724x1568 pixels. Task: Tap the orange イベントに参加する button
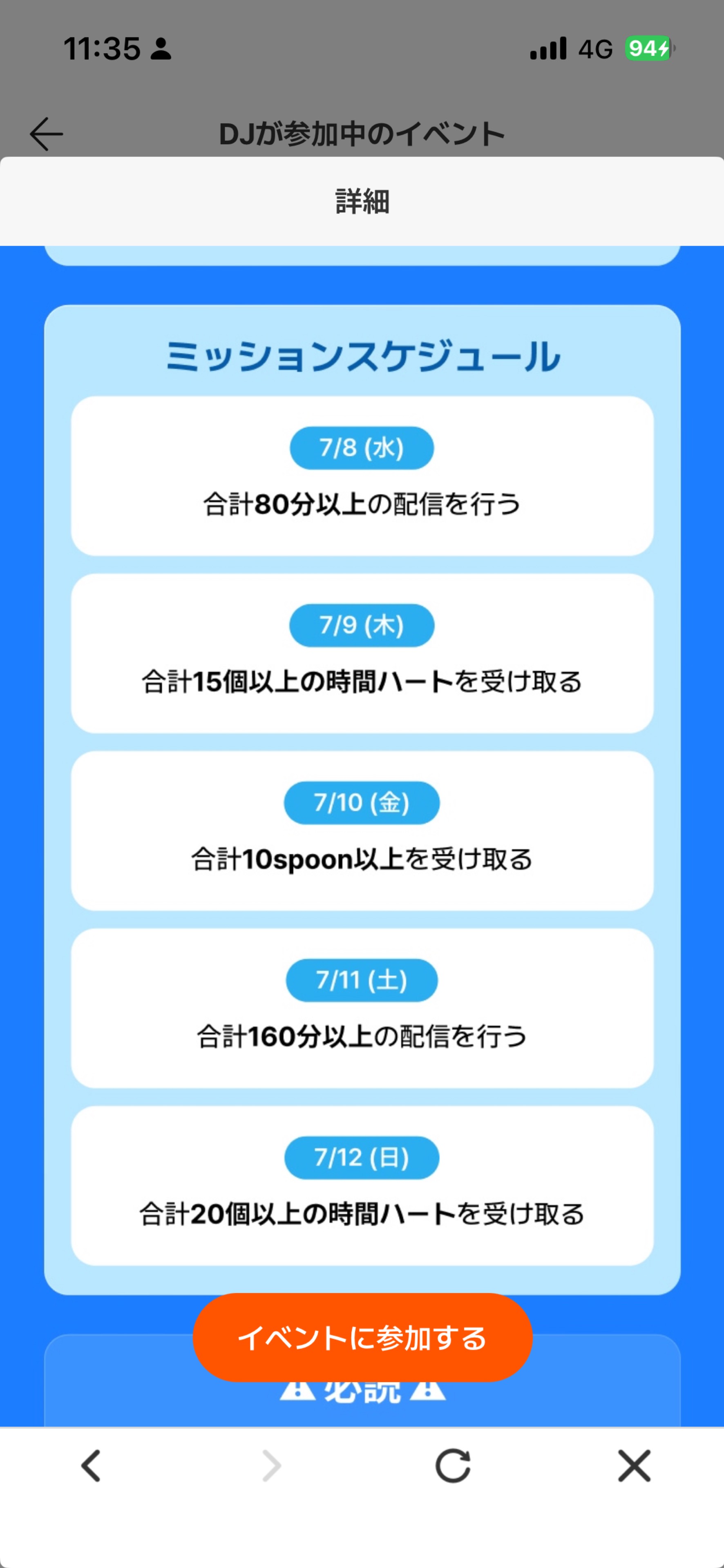click(362, 1338)
